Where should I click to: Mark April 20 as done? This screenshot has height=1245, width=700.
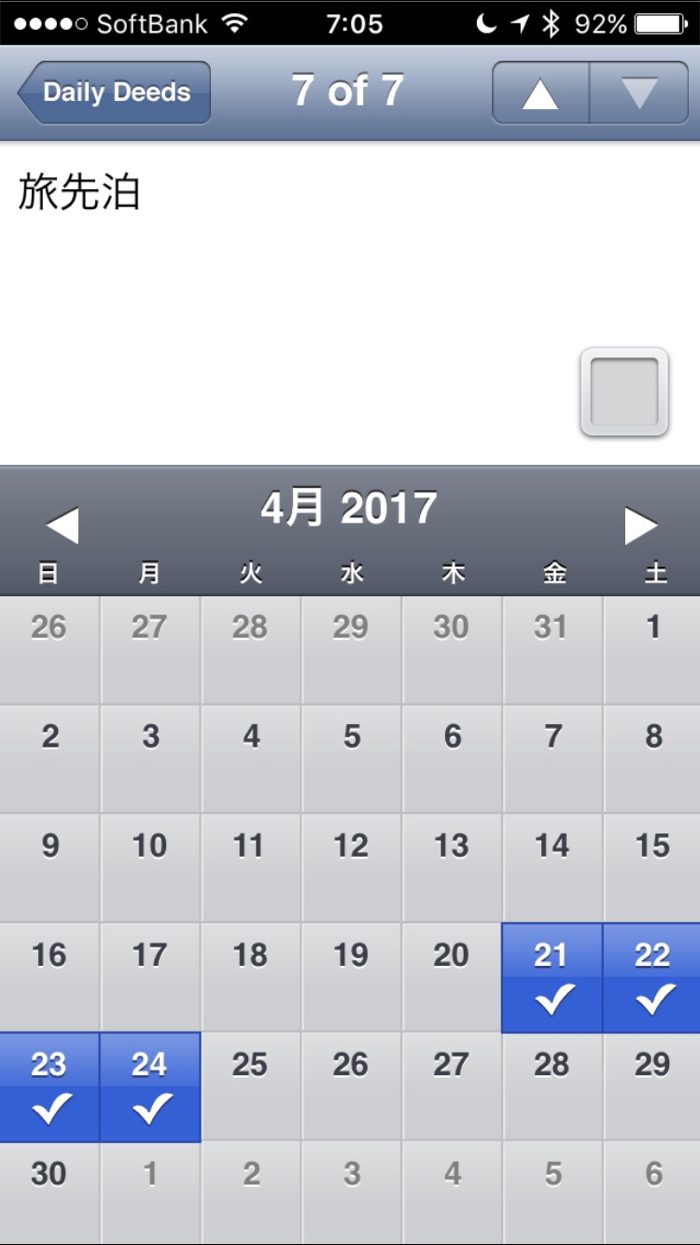(x=451, y=977)
